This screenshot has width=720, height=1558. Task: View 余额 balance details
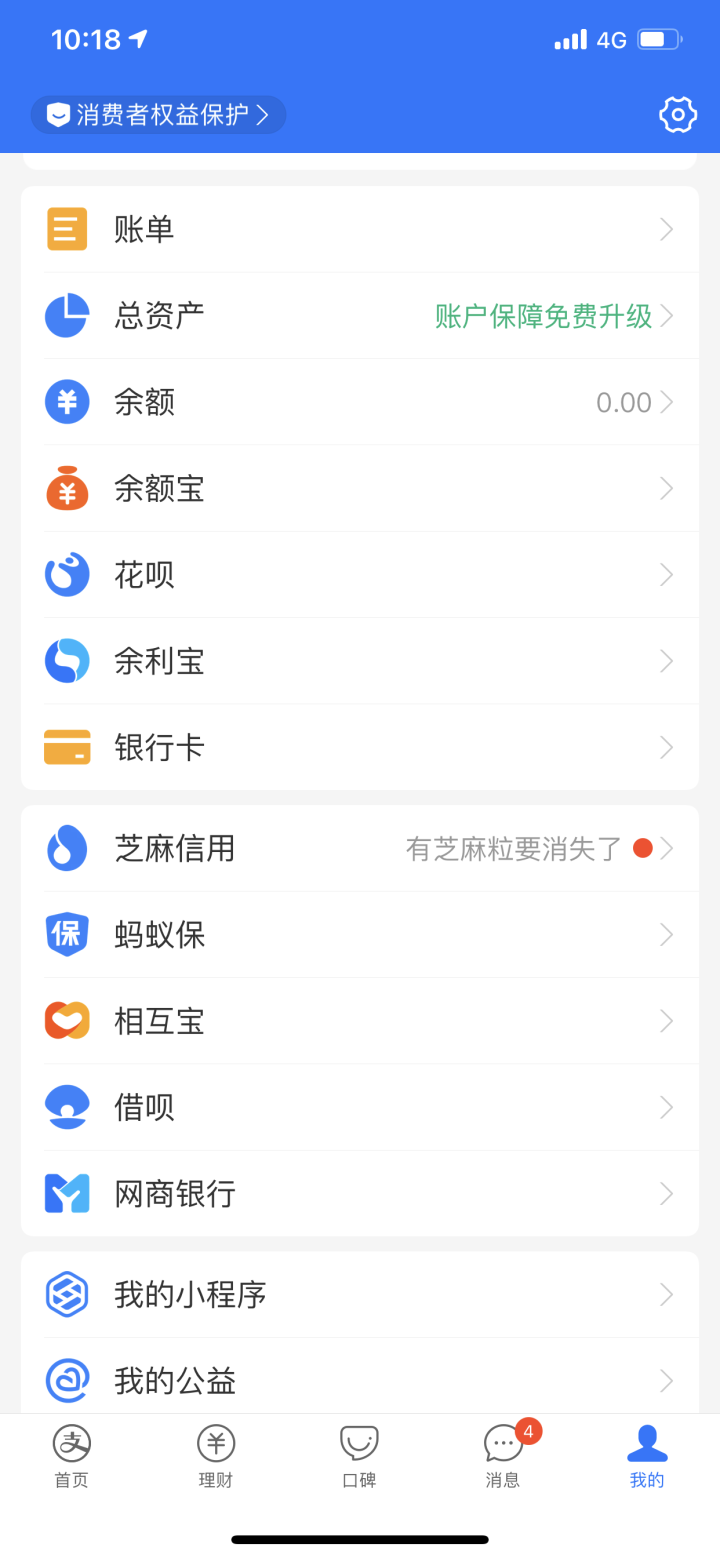click(x=360, y=402)
